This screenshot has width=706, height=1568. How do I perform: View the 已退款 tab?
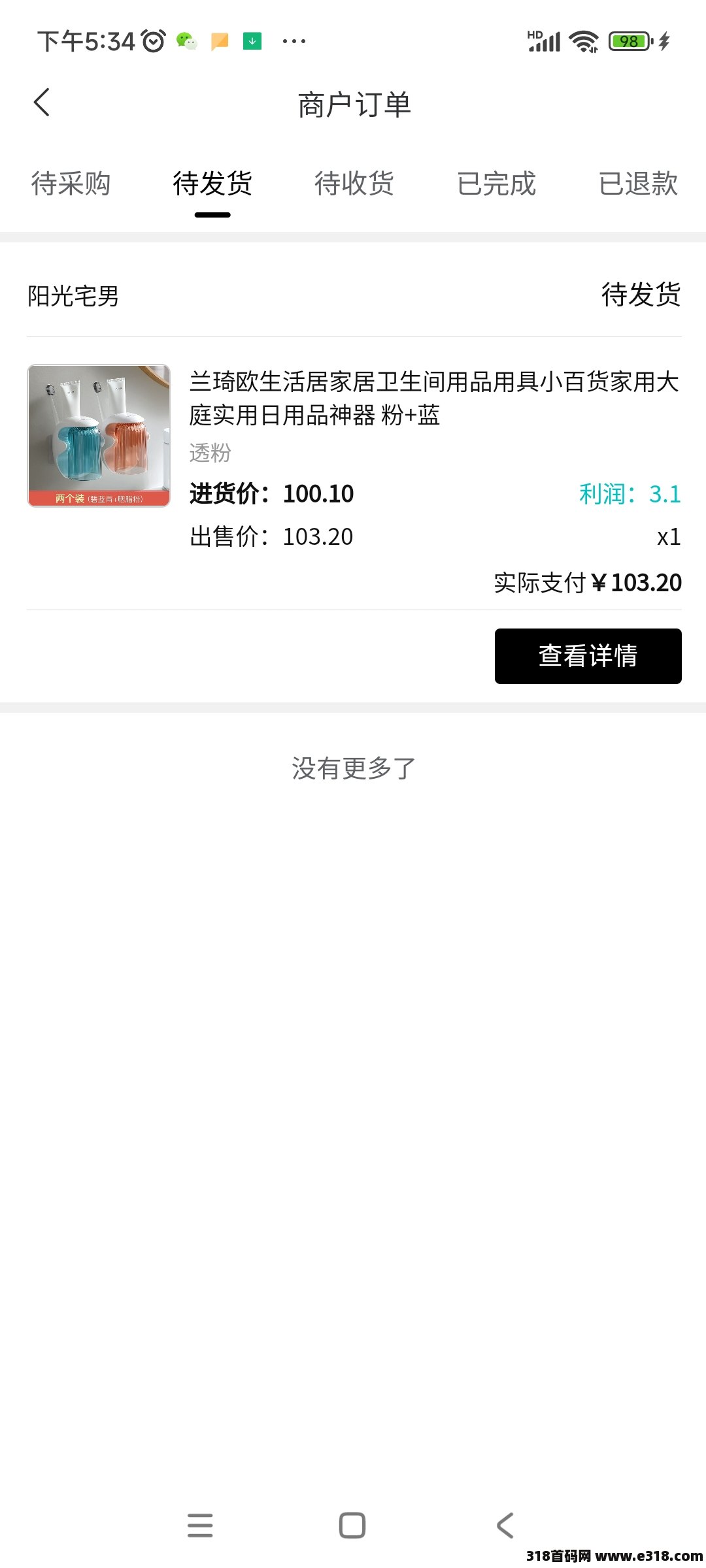click(638, 184)
